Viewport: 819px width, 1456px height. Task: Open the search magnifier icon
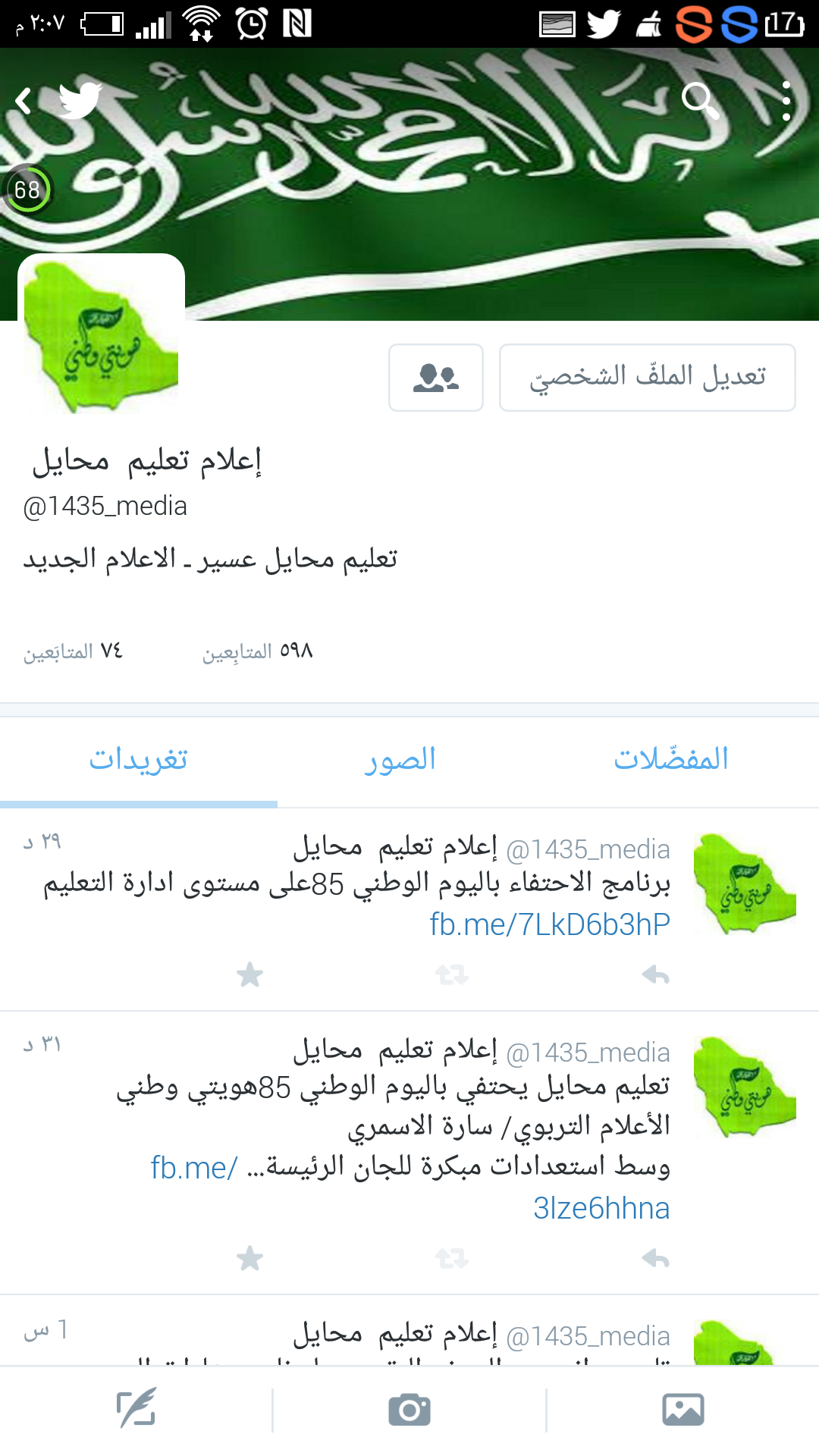[699, 100]
